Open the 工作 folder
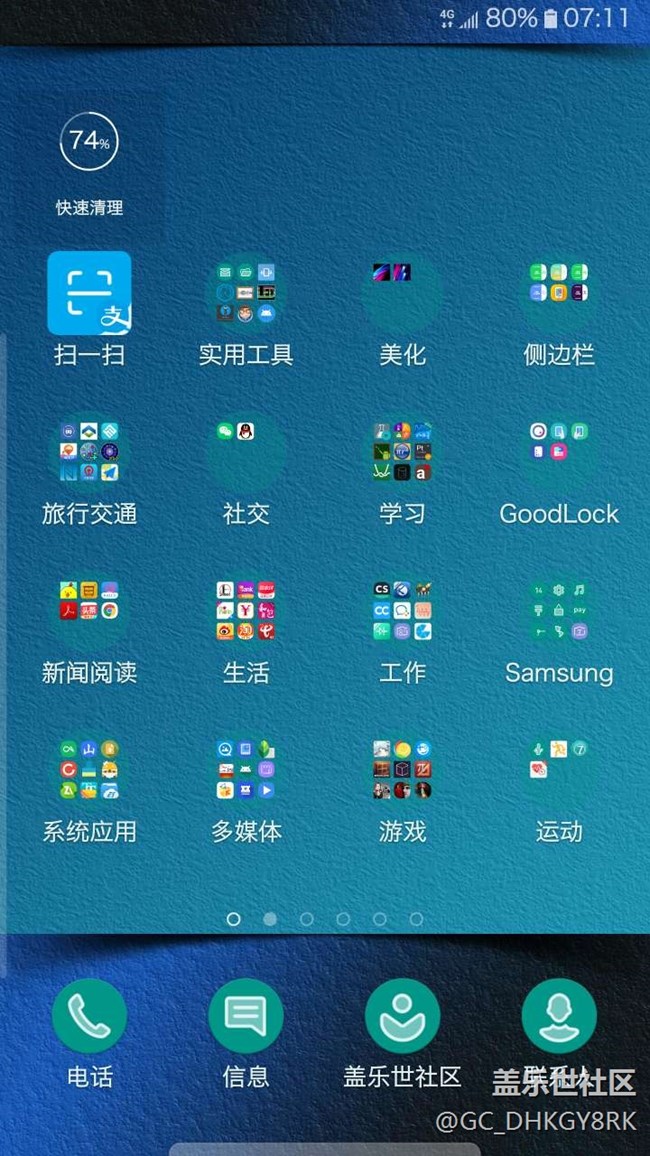This screenshot has width=650, height=1156. tap(402, 611)
